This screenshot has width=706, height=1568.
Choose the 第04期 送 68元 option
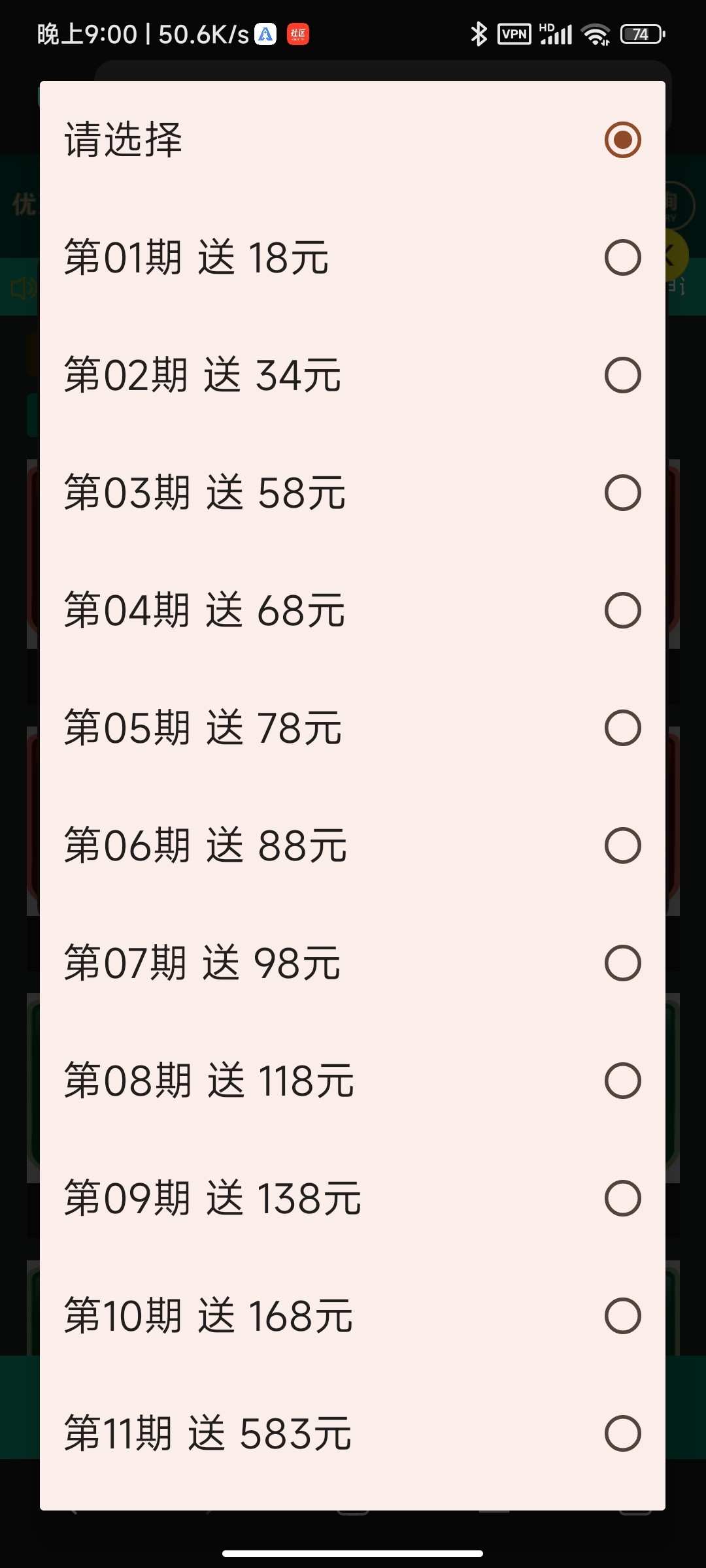coord(353,610)
